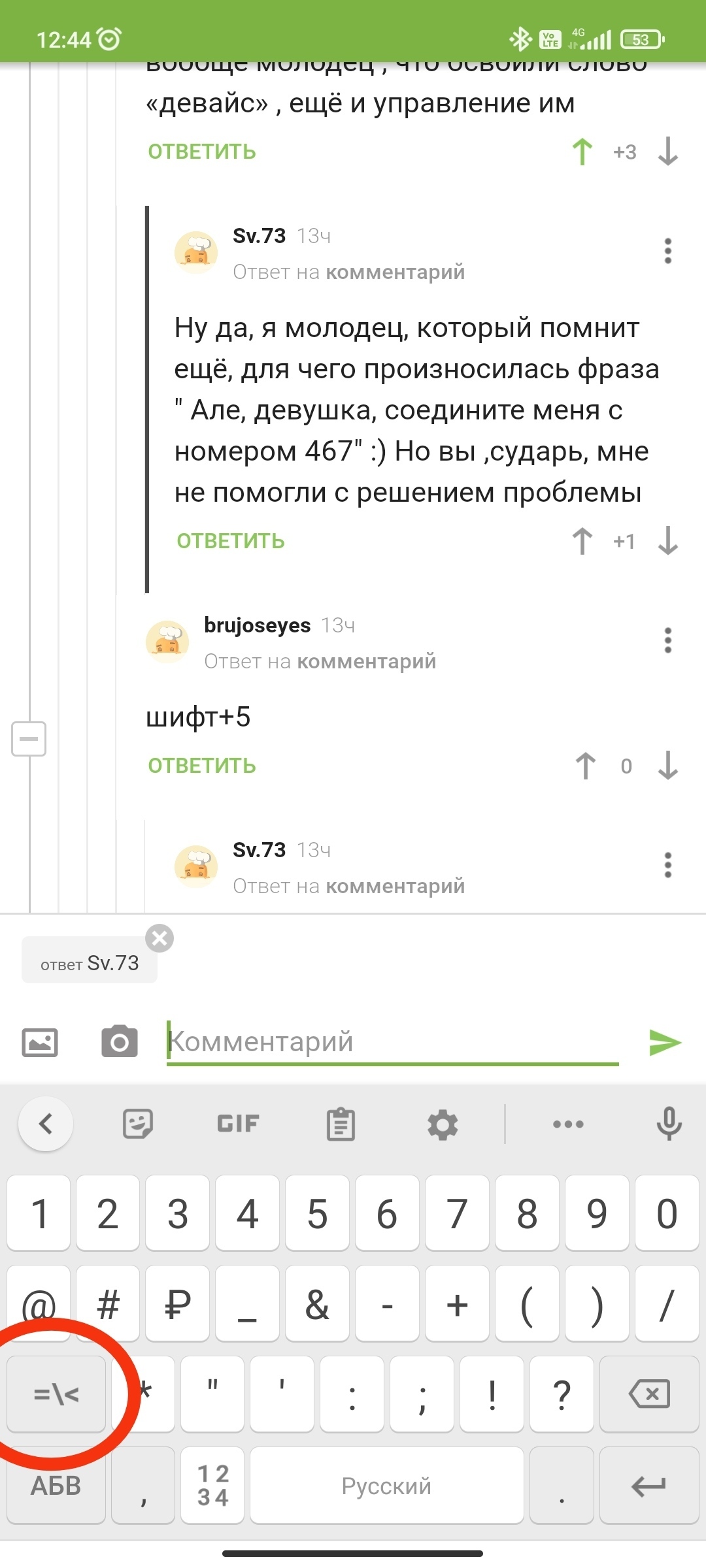The image size is (706, 1568).
Task: Open keyboard settings via the gear icon
Action: coord(443,1124)
